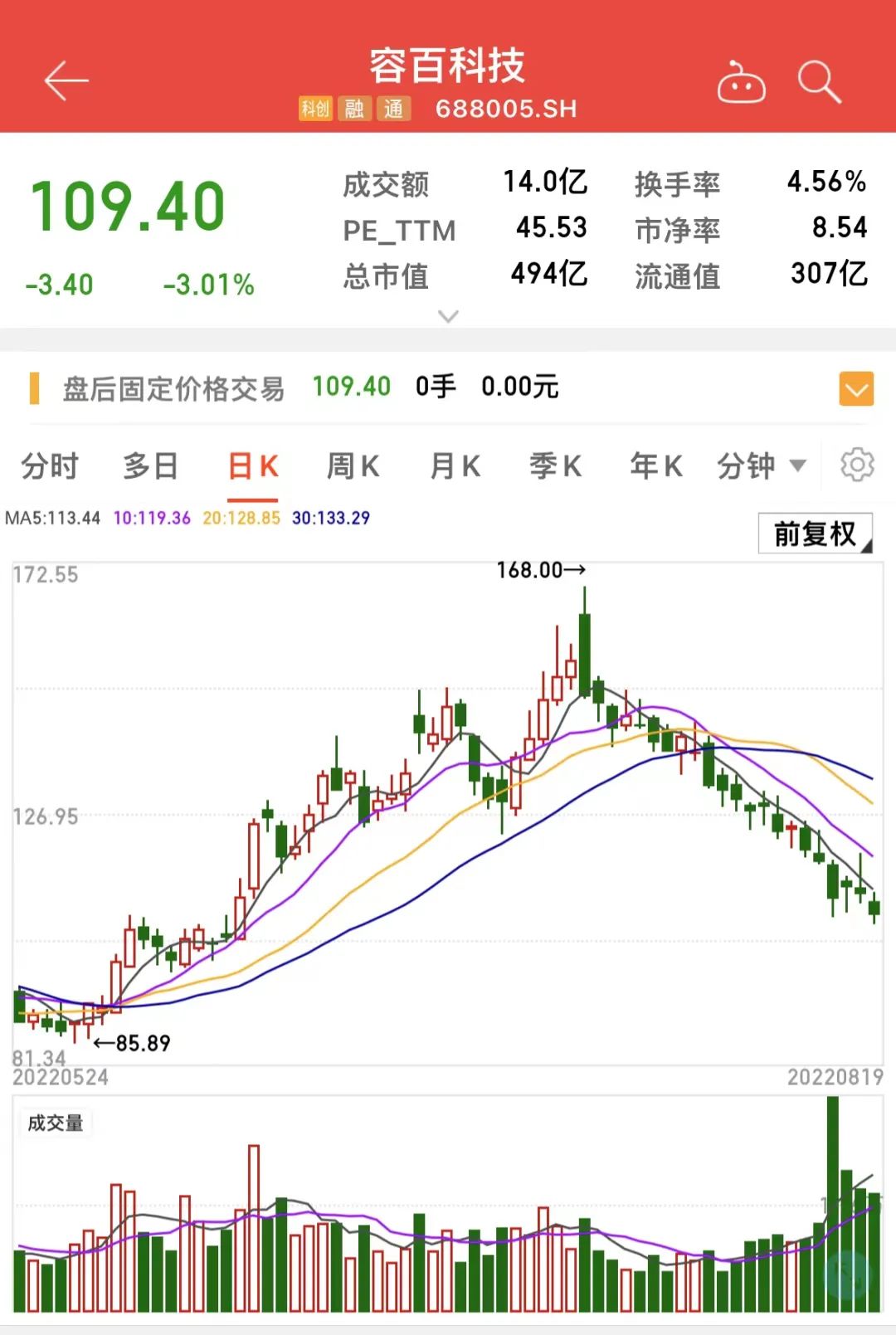This screenshot has width=896, height=1335.
Task: Toggle the MA20 moving average label
Action: (241, 516)
